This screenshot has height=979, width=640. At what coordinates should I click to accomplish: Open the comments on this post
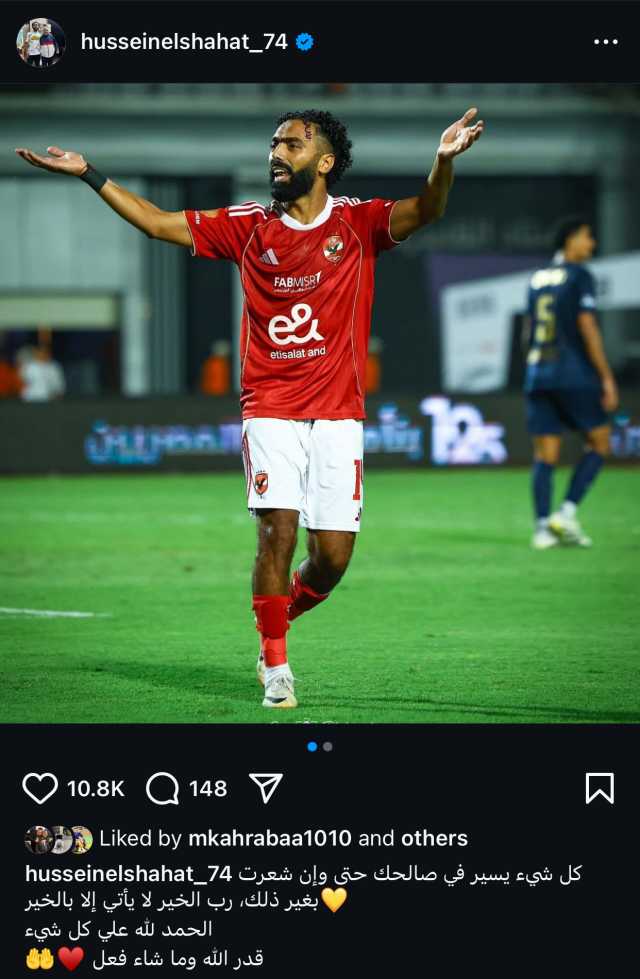pos(162,788)
